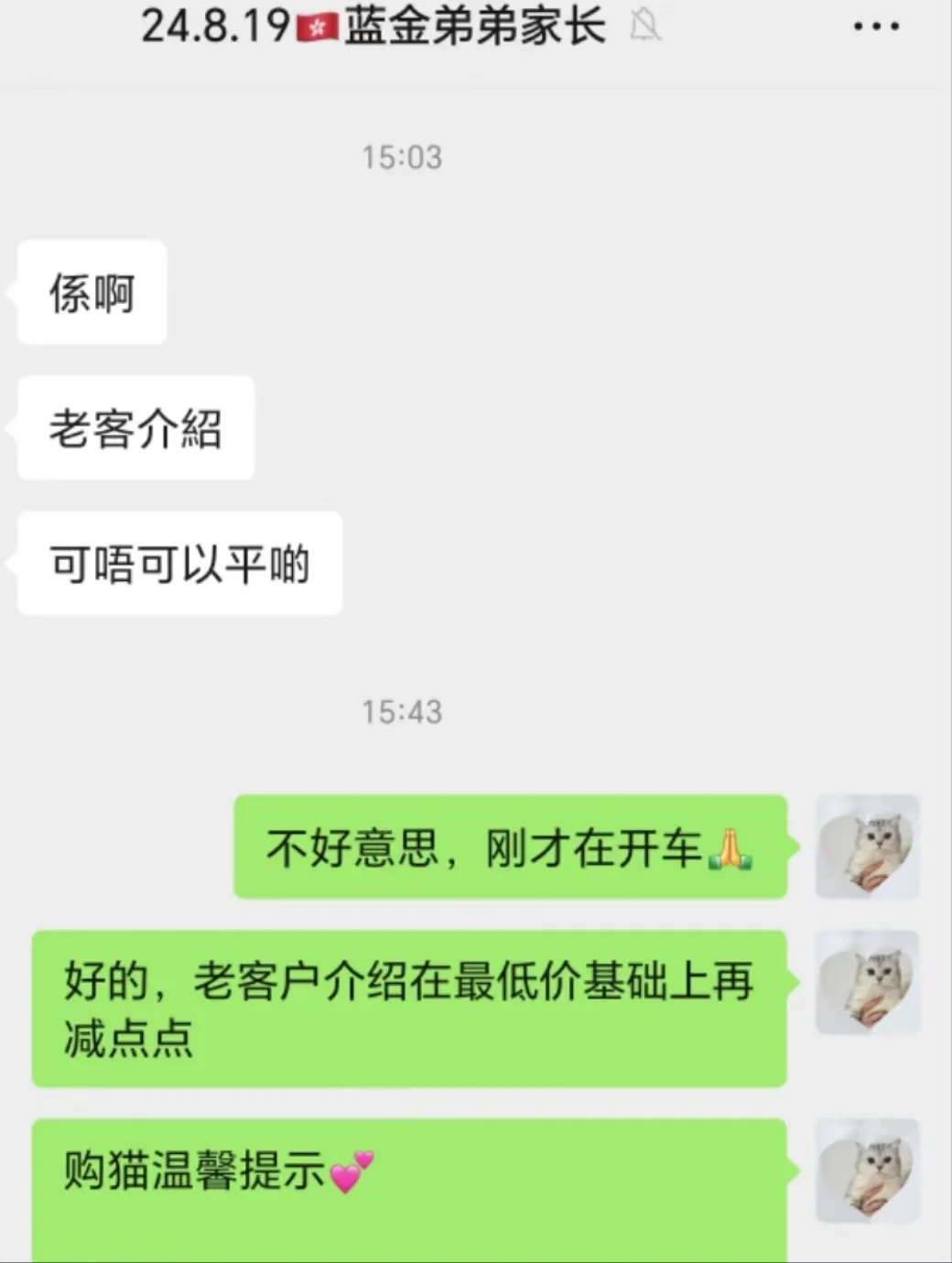Viewport: 952px width, 1263px height.
Task: Click the cat avatar beside the driving apology
Action: point(866,849)
